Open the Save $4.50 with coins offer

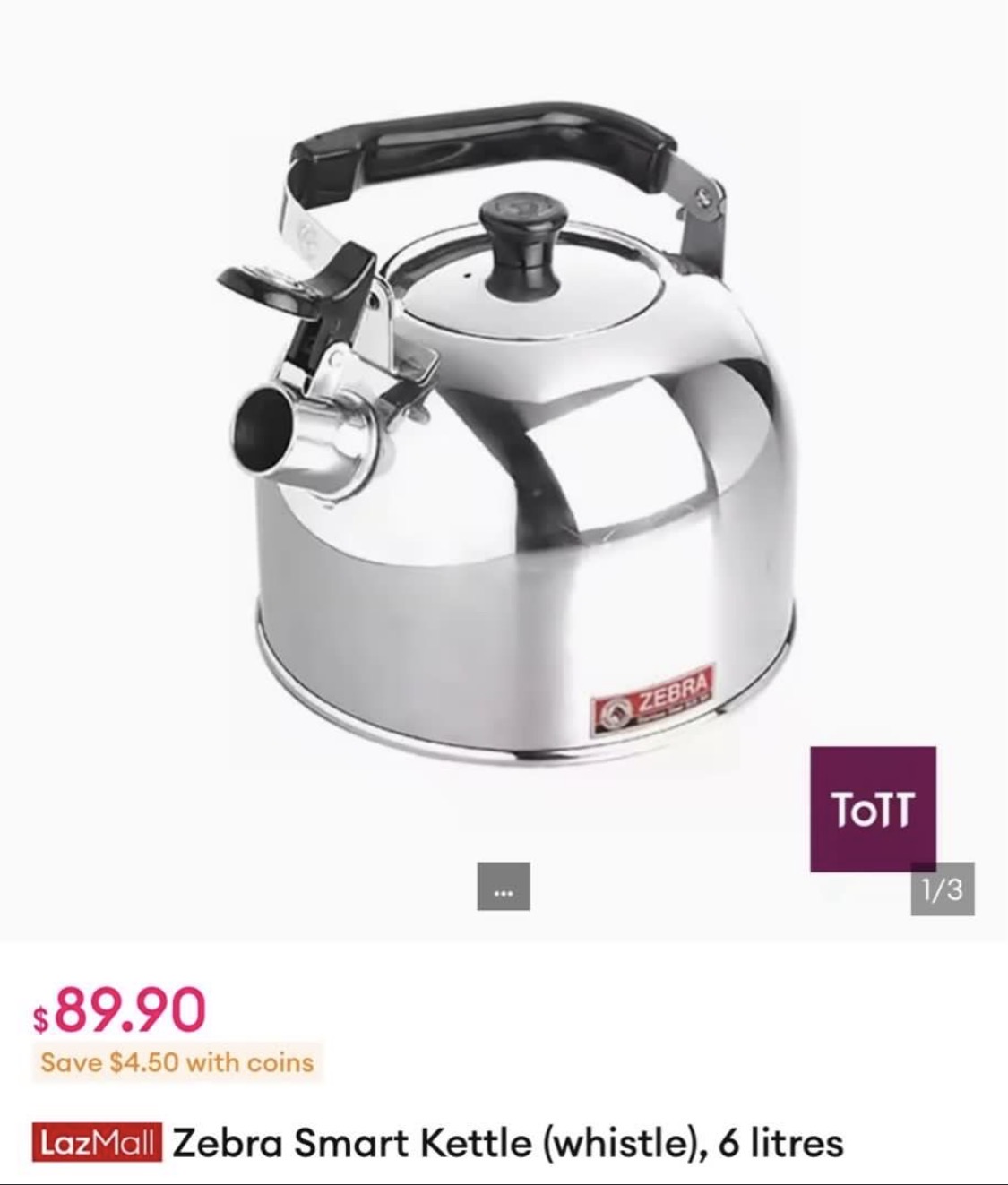(x=177, y=1063)
